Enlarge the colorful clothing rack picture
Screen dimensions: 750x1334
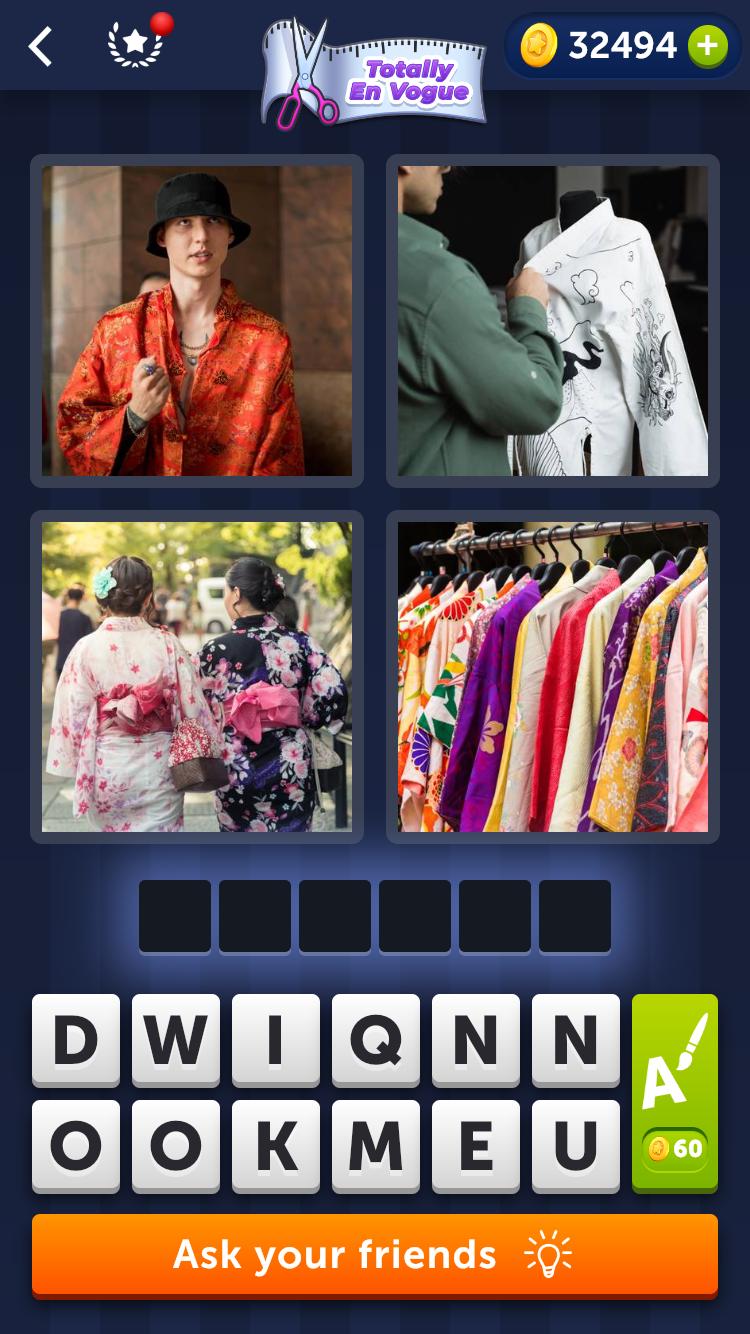tap(553, 677)
